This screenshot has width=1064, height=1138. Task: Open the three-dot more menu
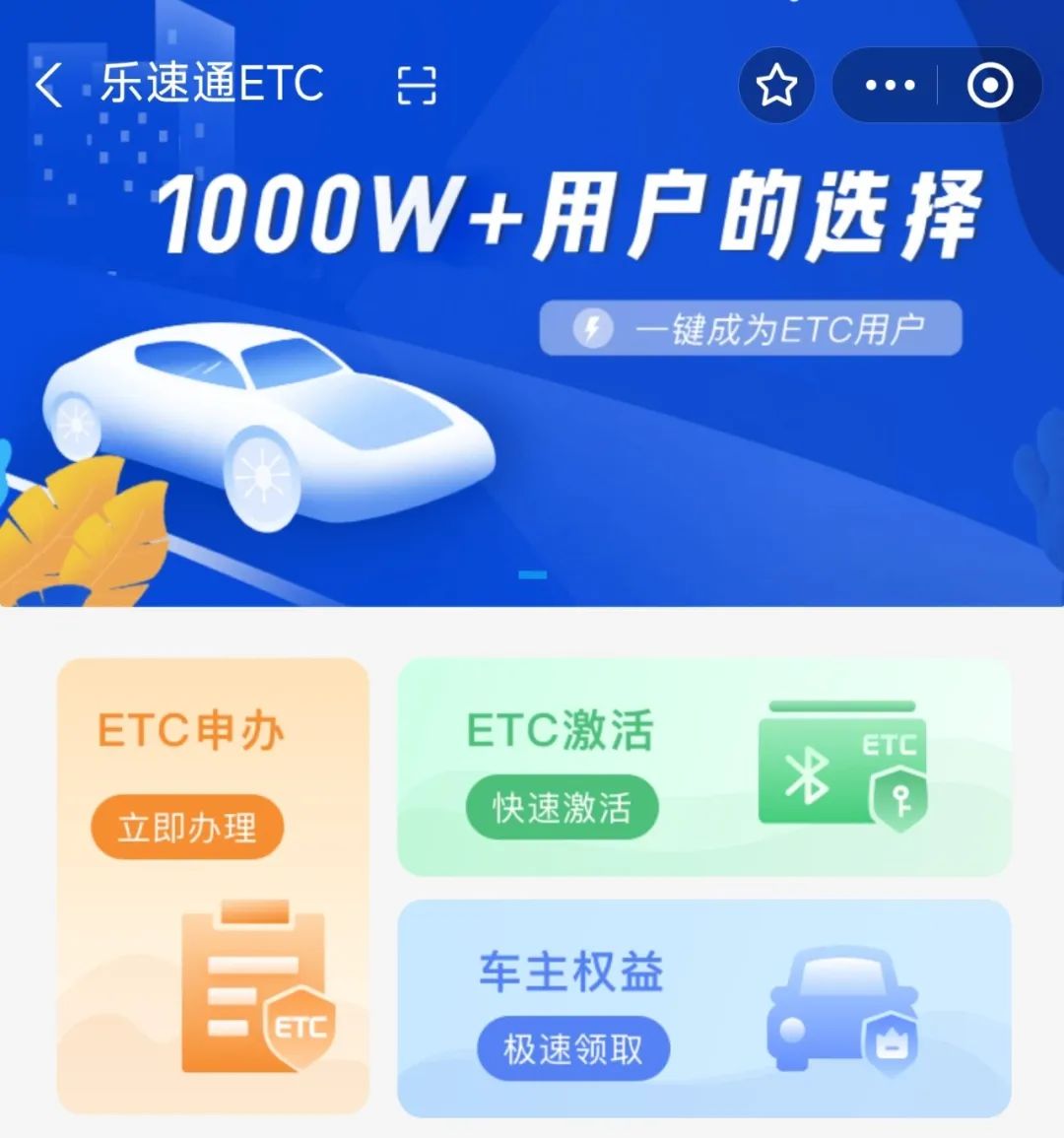pos(890,86)
